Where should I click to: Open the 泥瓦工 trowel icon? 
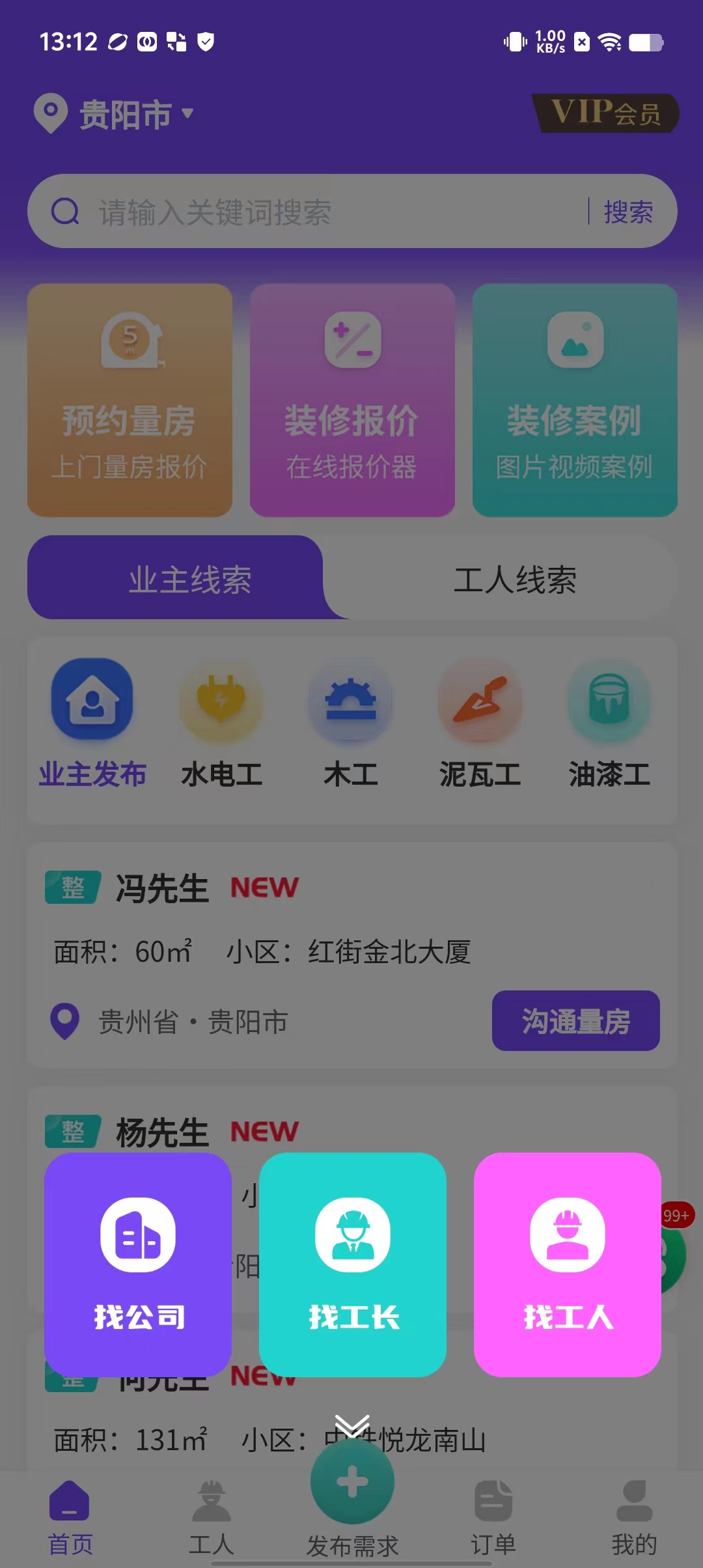coord(480,701)
